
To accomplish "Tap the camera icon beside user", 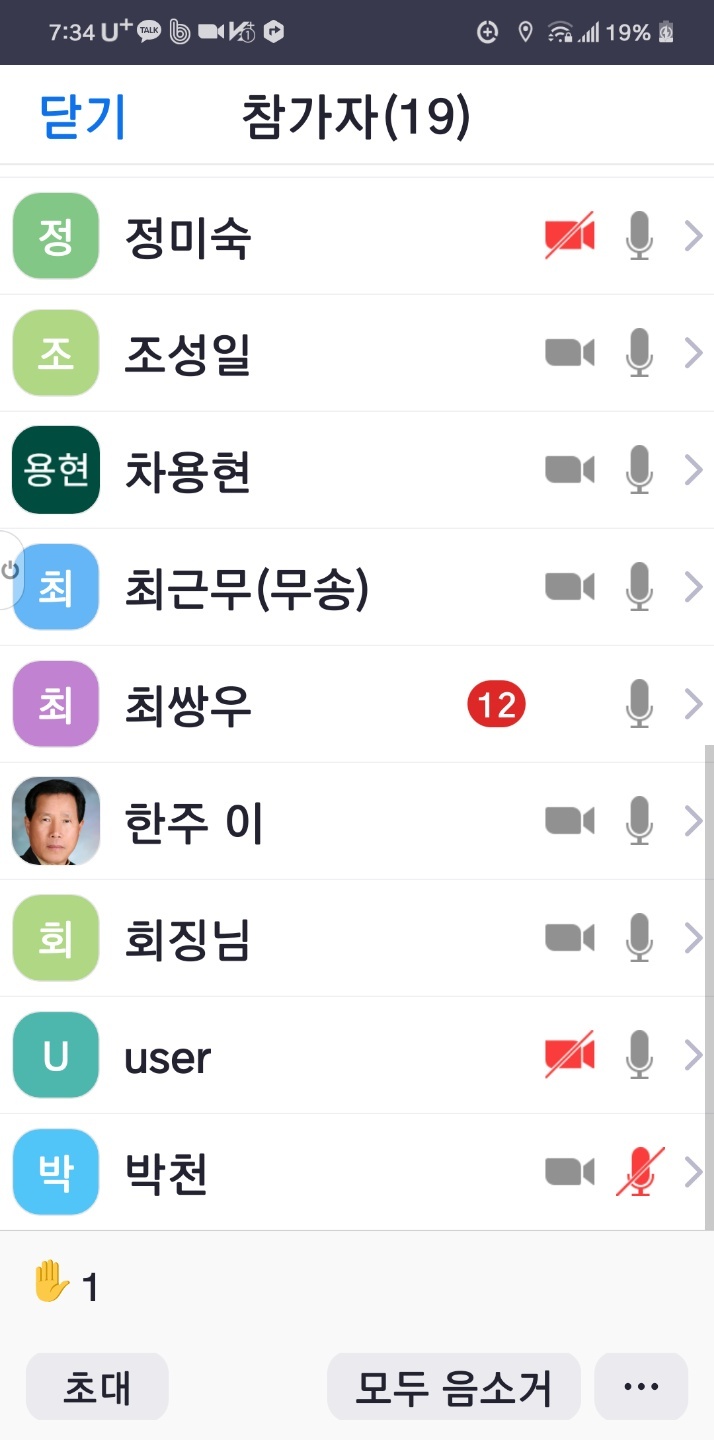I will [570, 1056].
